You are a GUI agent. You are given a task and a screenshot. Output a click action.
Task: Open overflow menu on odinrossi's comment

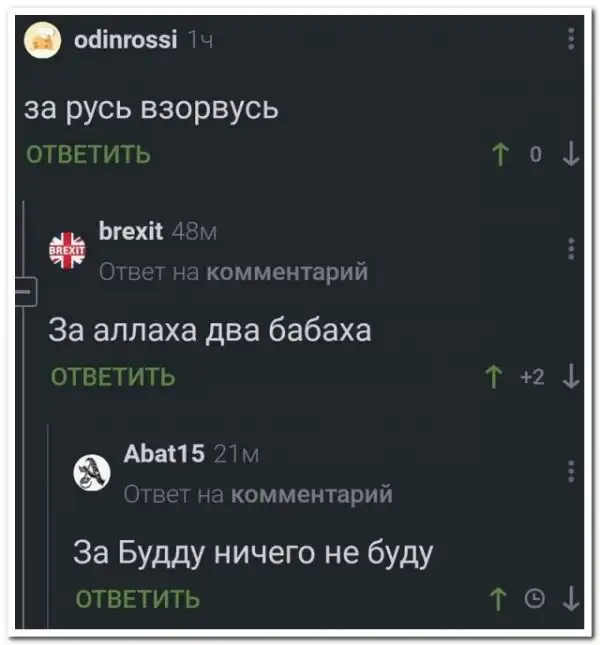(571, 39)
